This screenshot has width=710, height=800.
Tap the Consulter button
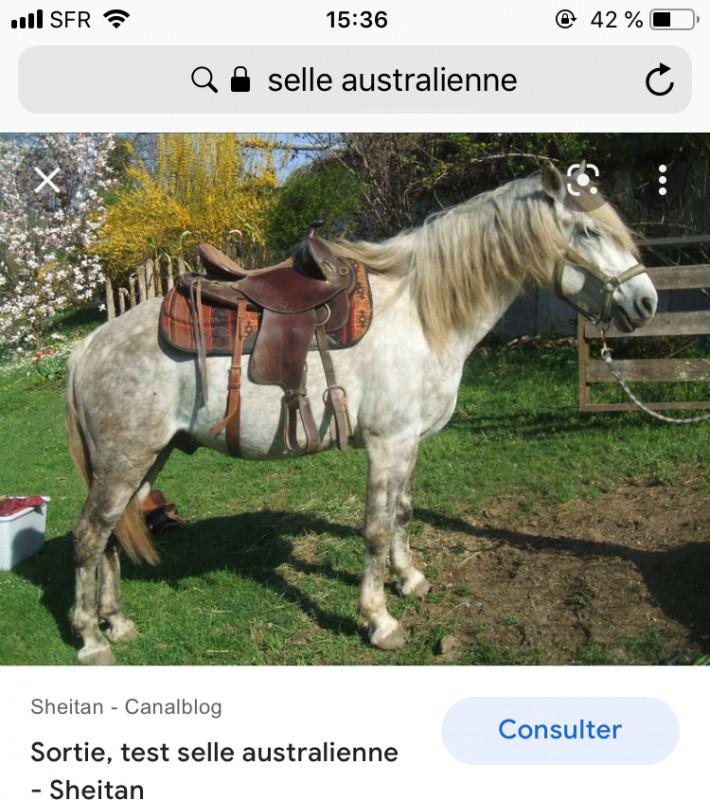pyautogui.click(x=559, y=730)
